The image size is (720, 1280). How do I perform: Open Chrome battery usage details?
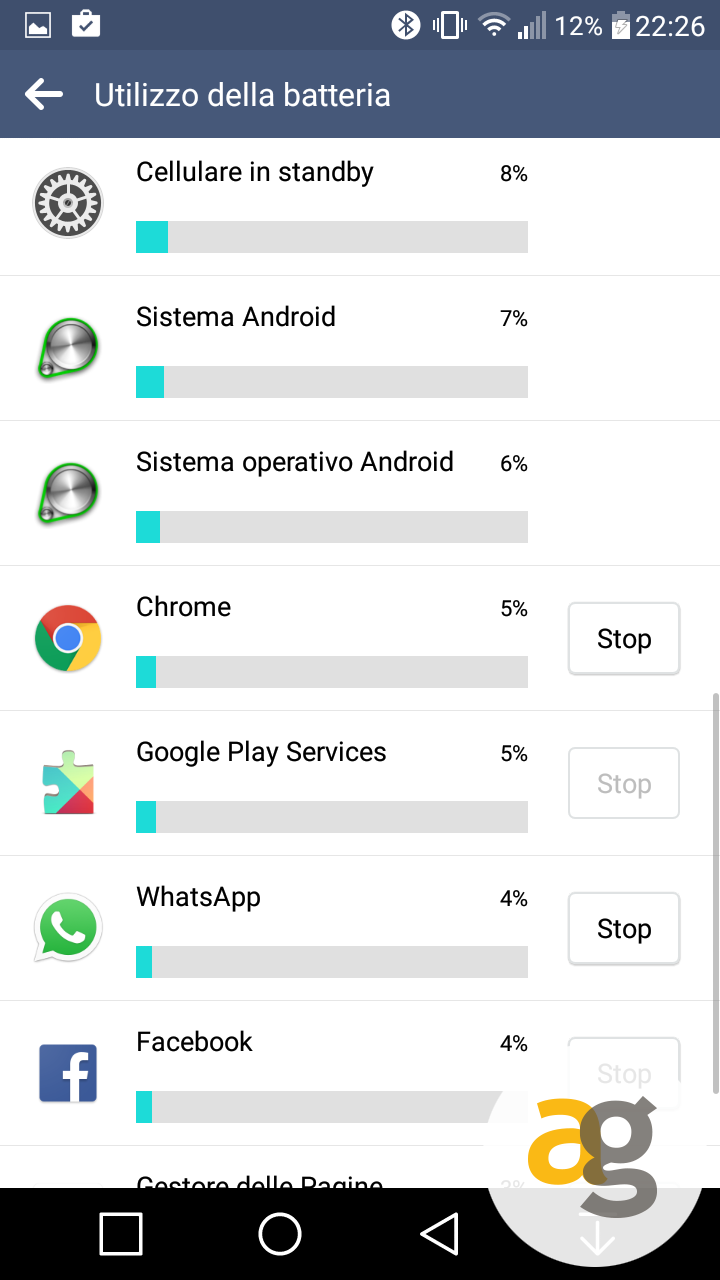click(300, 638)
